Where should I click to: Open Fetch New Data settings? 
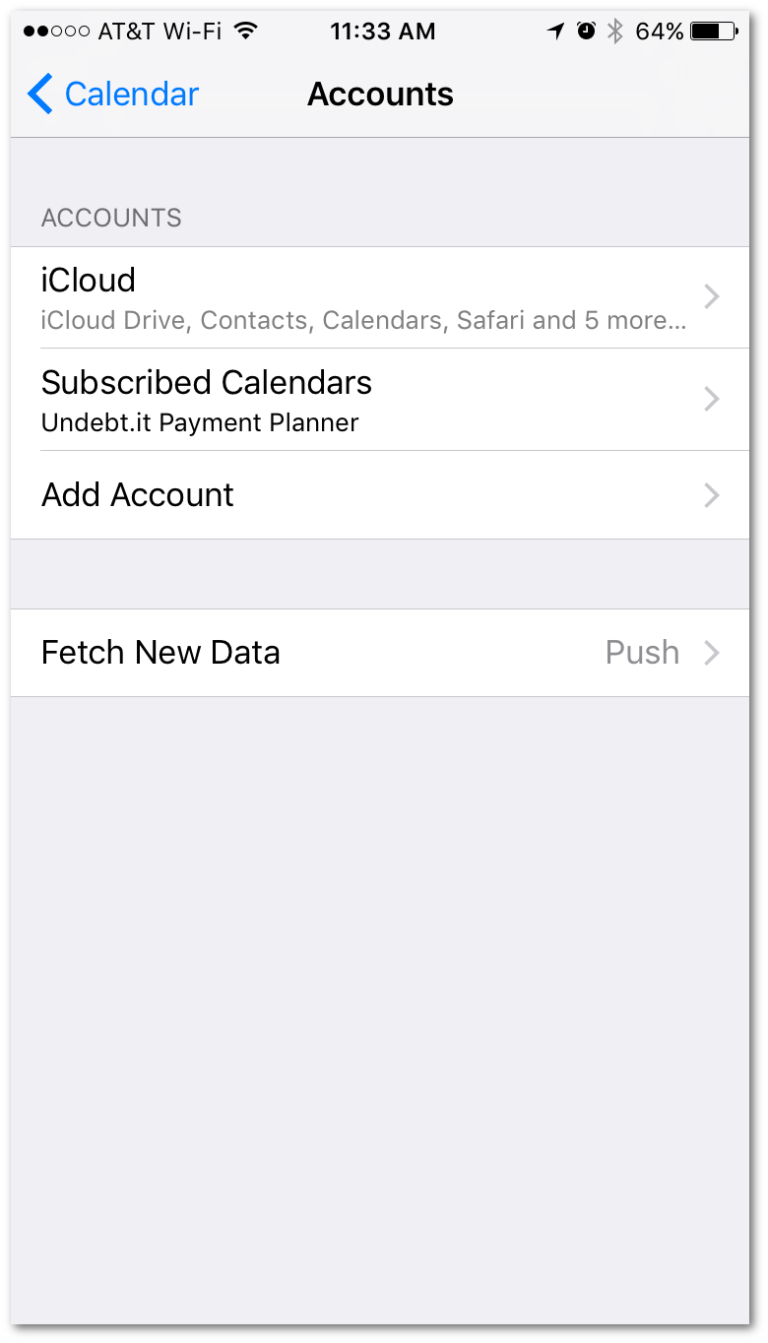380,653
